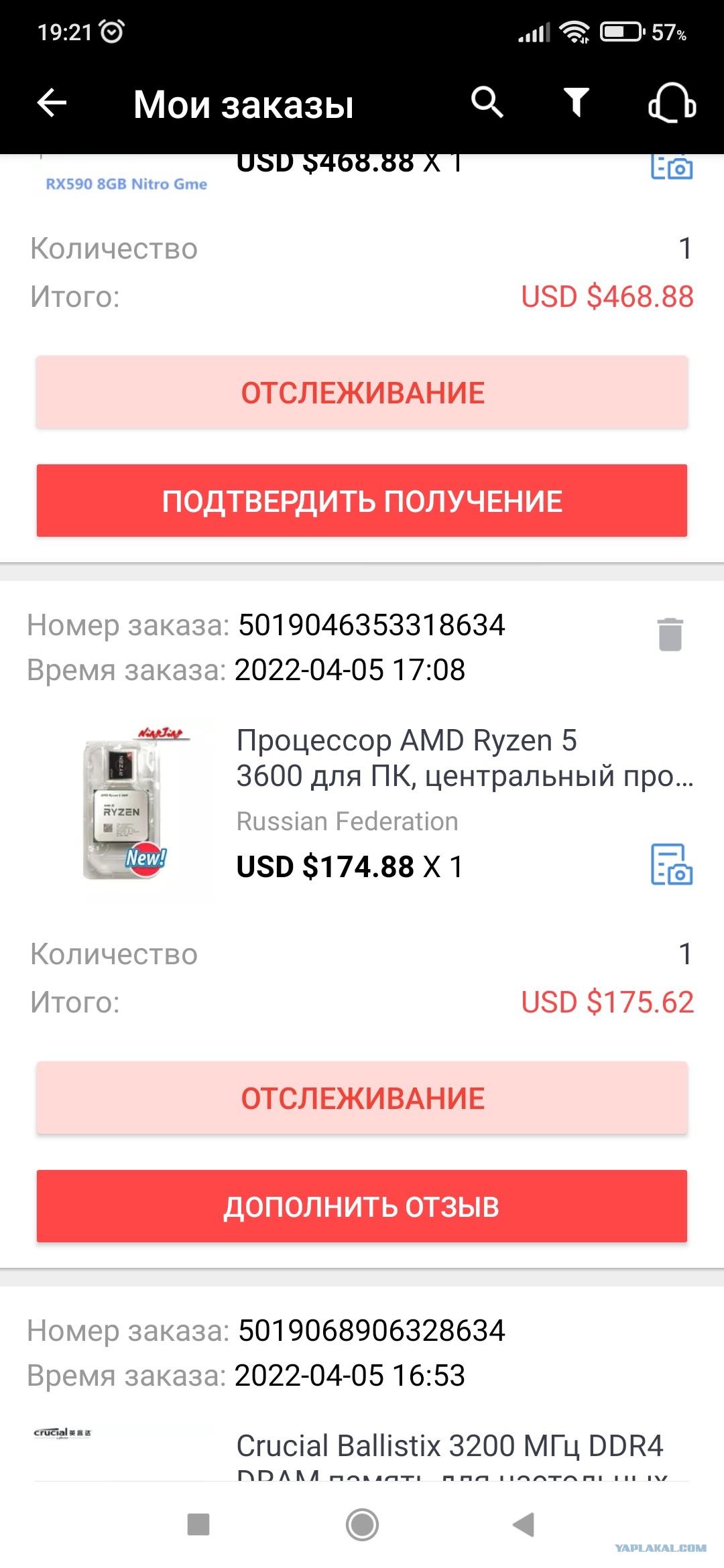Tap ДОПОЛНИТЬ ОТЗЫВ button
Image resolution: width=724 pixels, height=1568 pixels.
point(362,1207)
